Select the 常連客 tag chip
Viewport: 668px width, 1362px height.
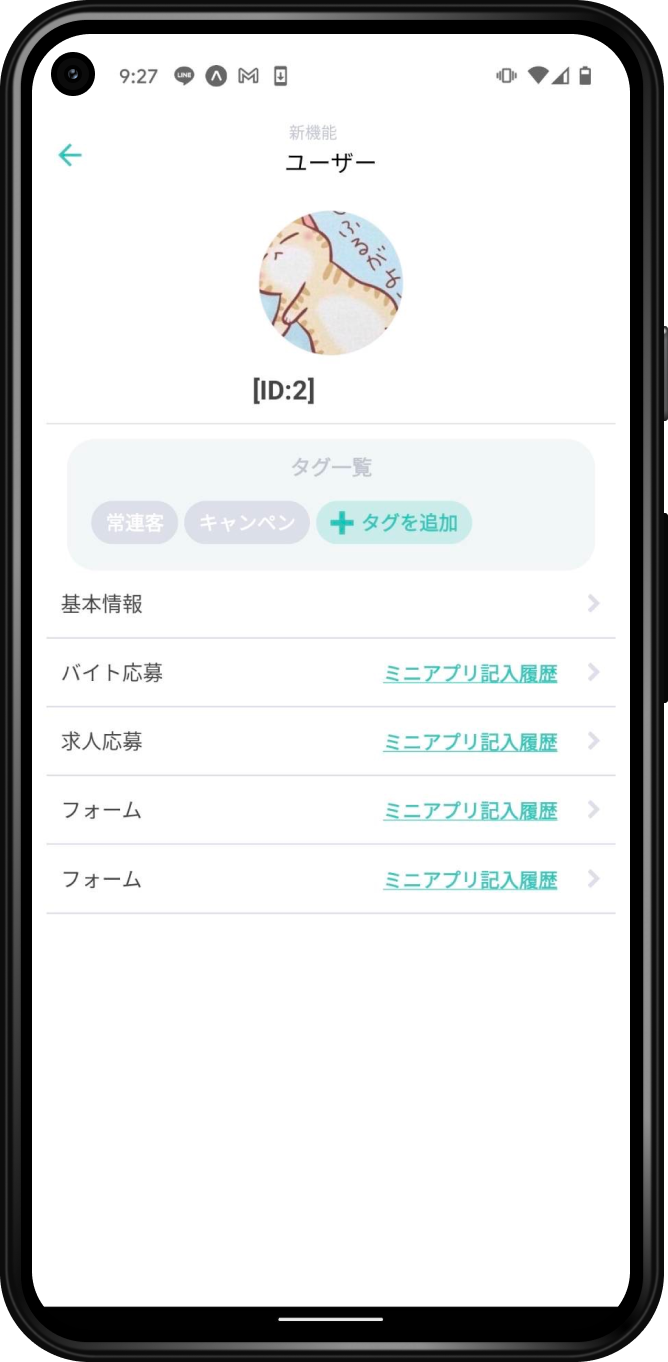click(x=135, y=523)
